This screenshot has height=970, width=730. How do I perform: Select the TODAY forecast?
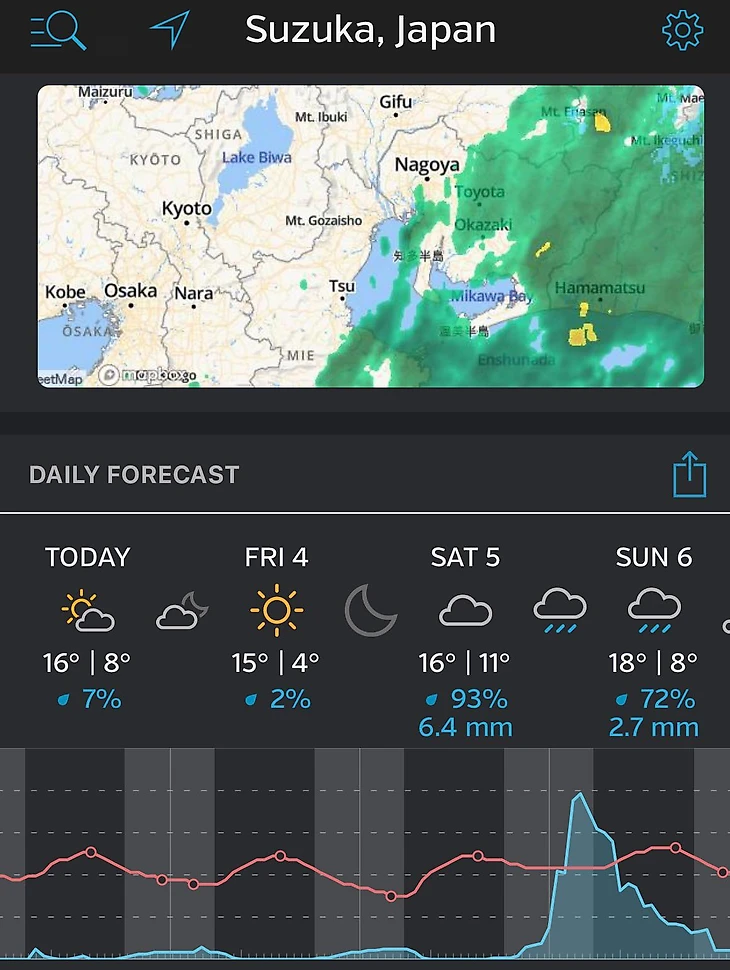tap(88, 630)
